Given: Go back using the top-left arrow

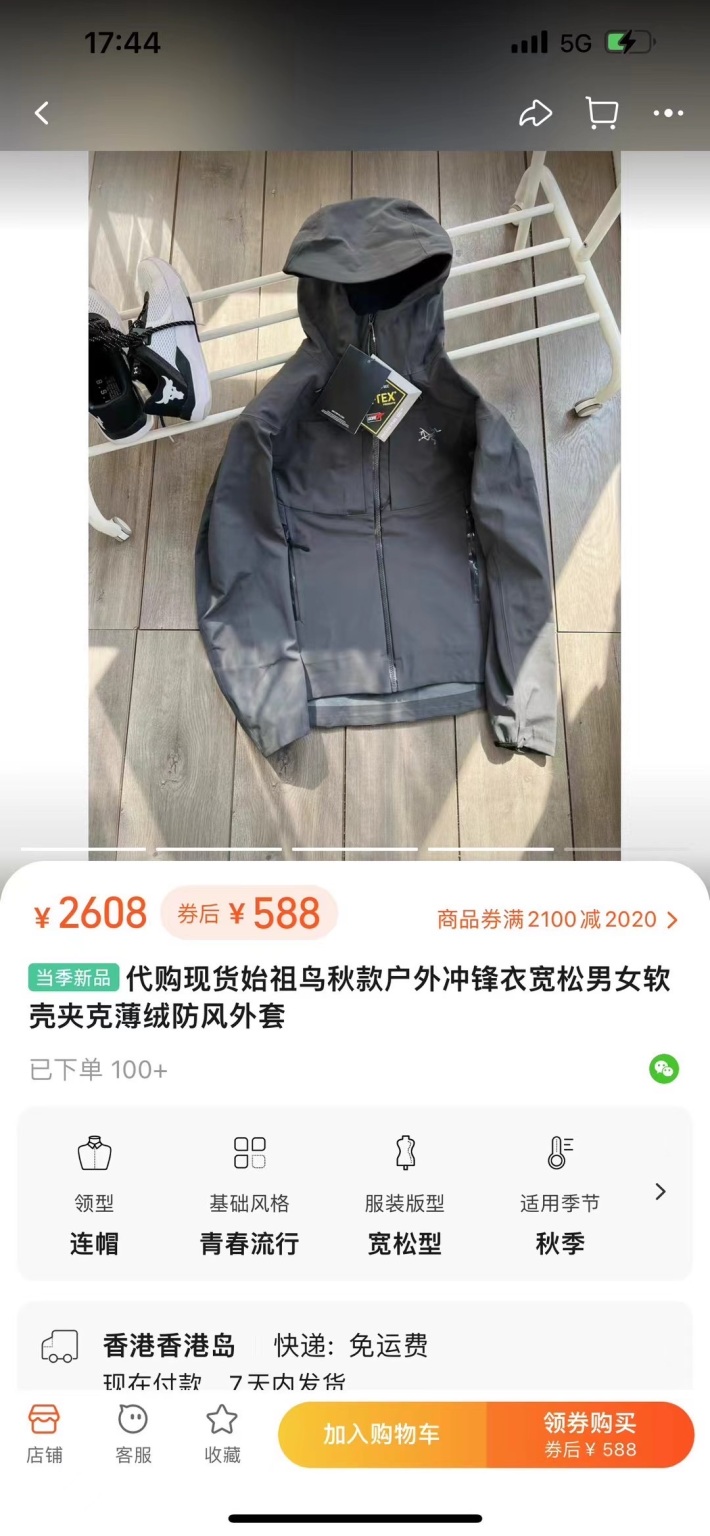Looking at the screenshot, I should point(42,114).
